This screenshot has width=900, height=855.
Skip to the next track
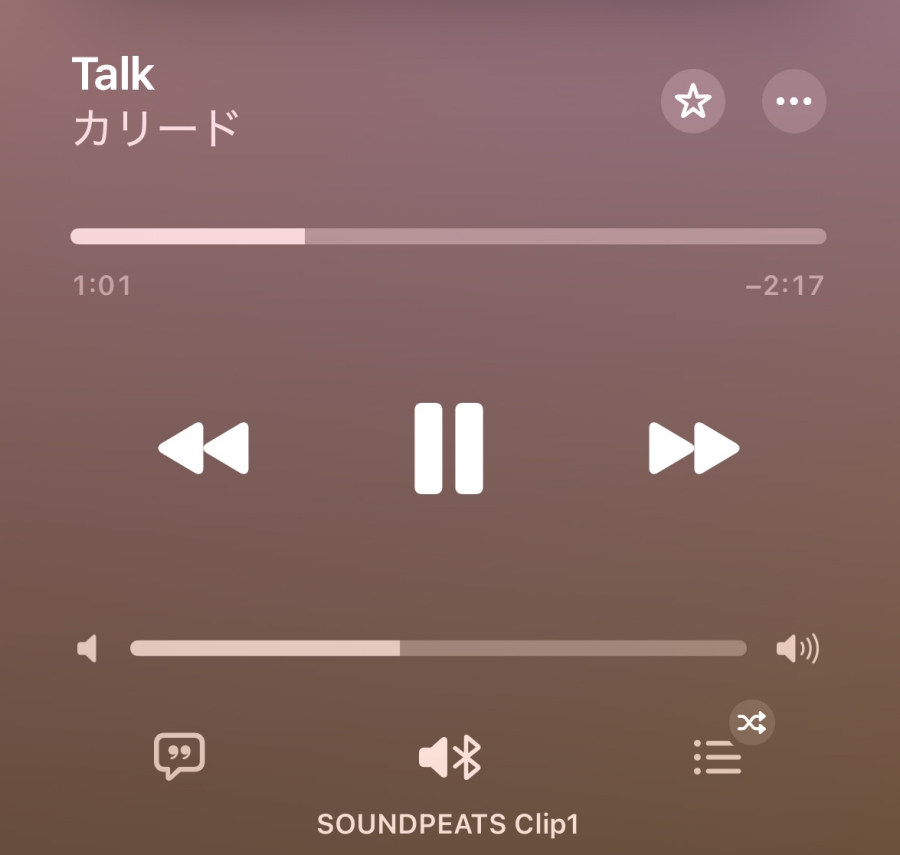pyautogui.click(x=693, y=448)
